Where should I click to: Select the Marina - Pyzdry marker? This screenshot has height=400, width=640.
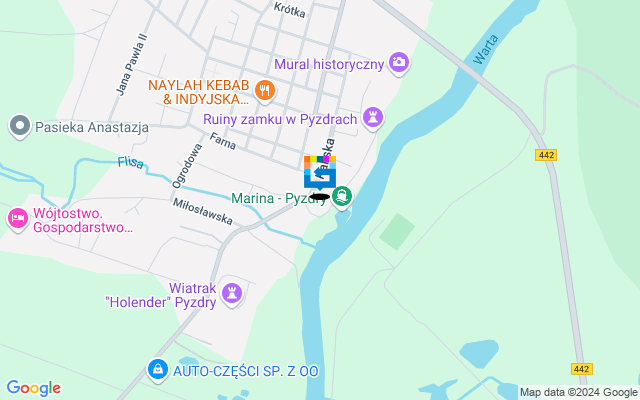click(x=342, y=197)
